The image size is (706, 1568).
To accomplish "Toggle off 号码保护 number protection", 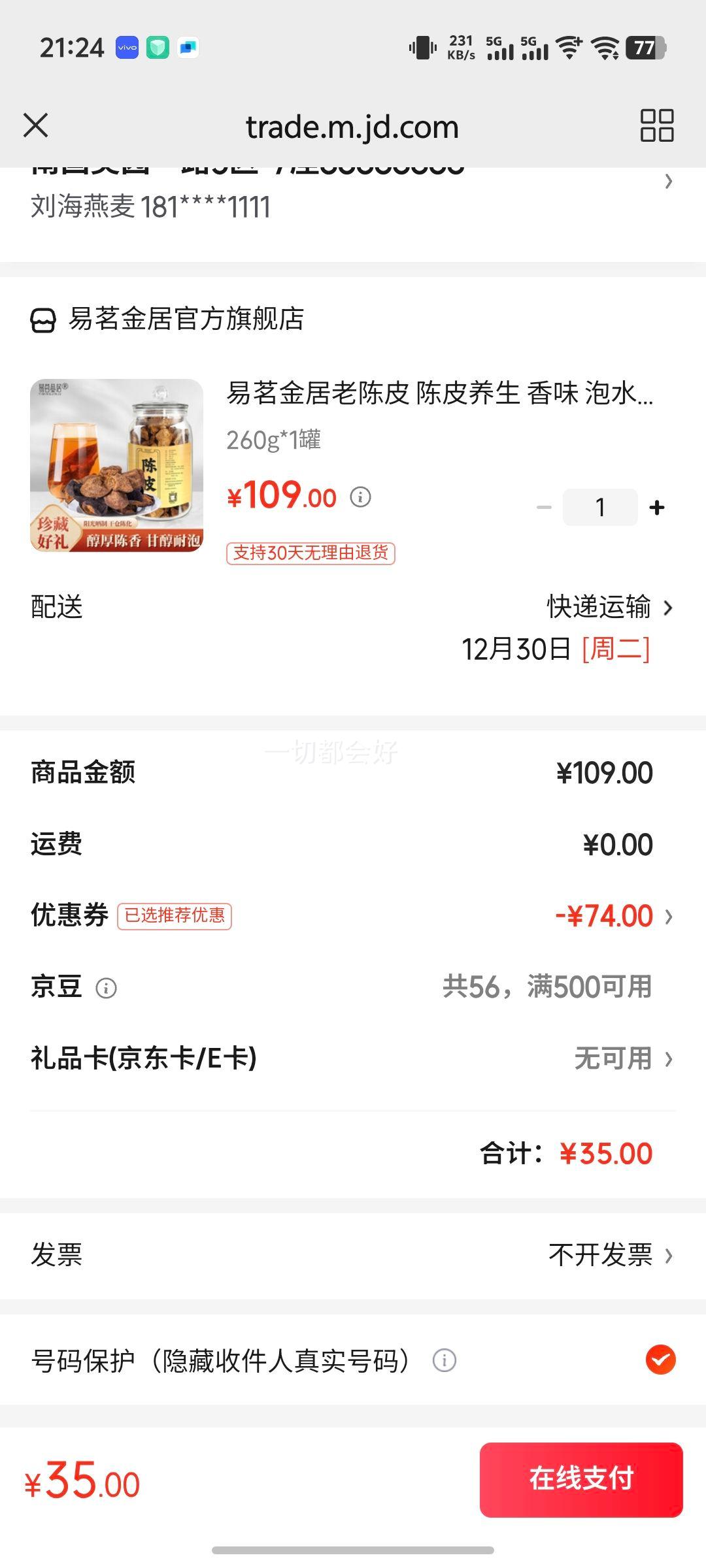I will [660, 1361].
